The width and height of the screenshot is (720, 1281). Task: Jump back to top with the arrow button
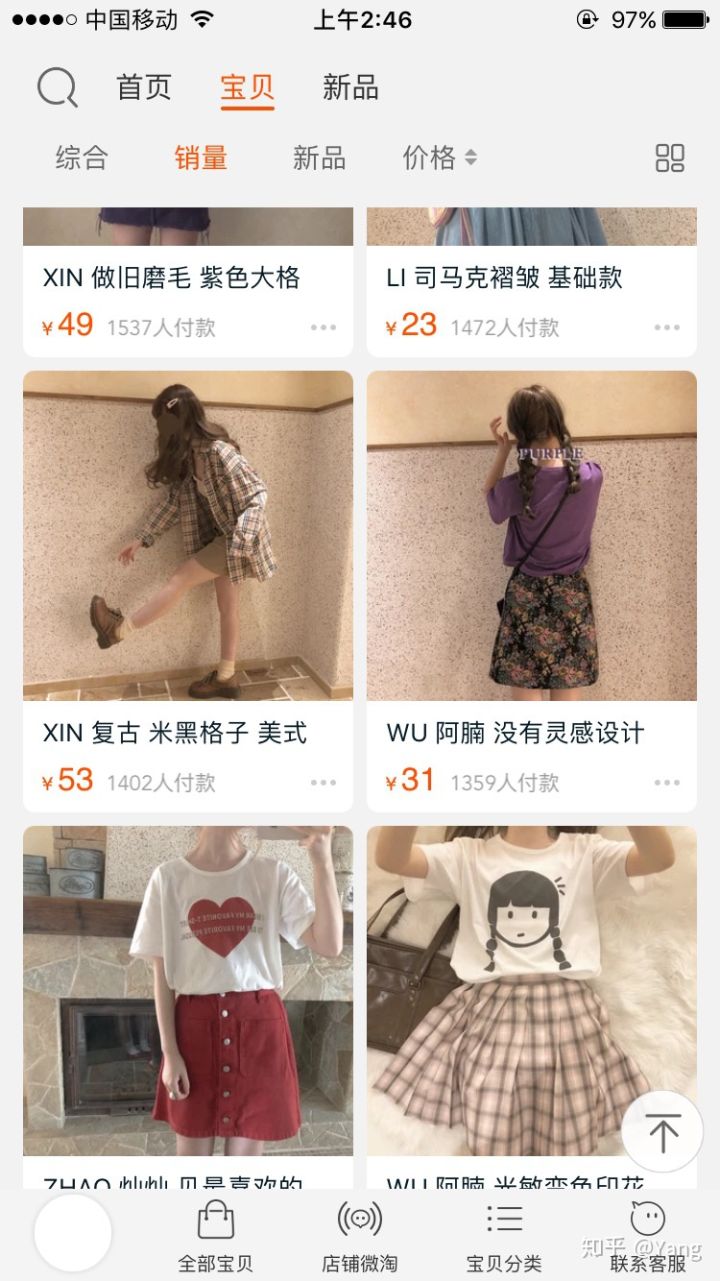click(x=662, y=1131)
